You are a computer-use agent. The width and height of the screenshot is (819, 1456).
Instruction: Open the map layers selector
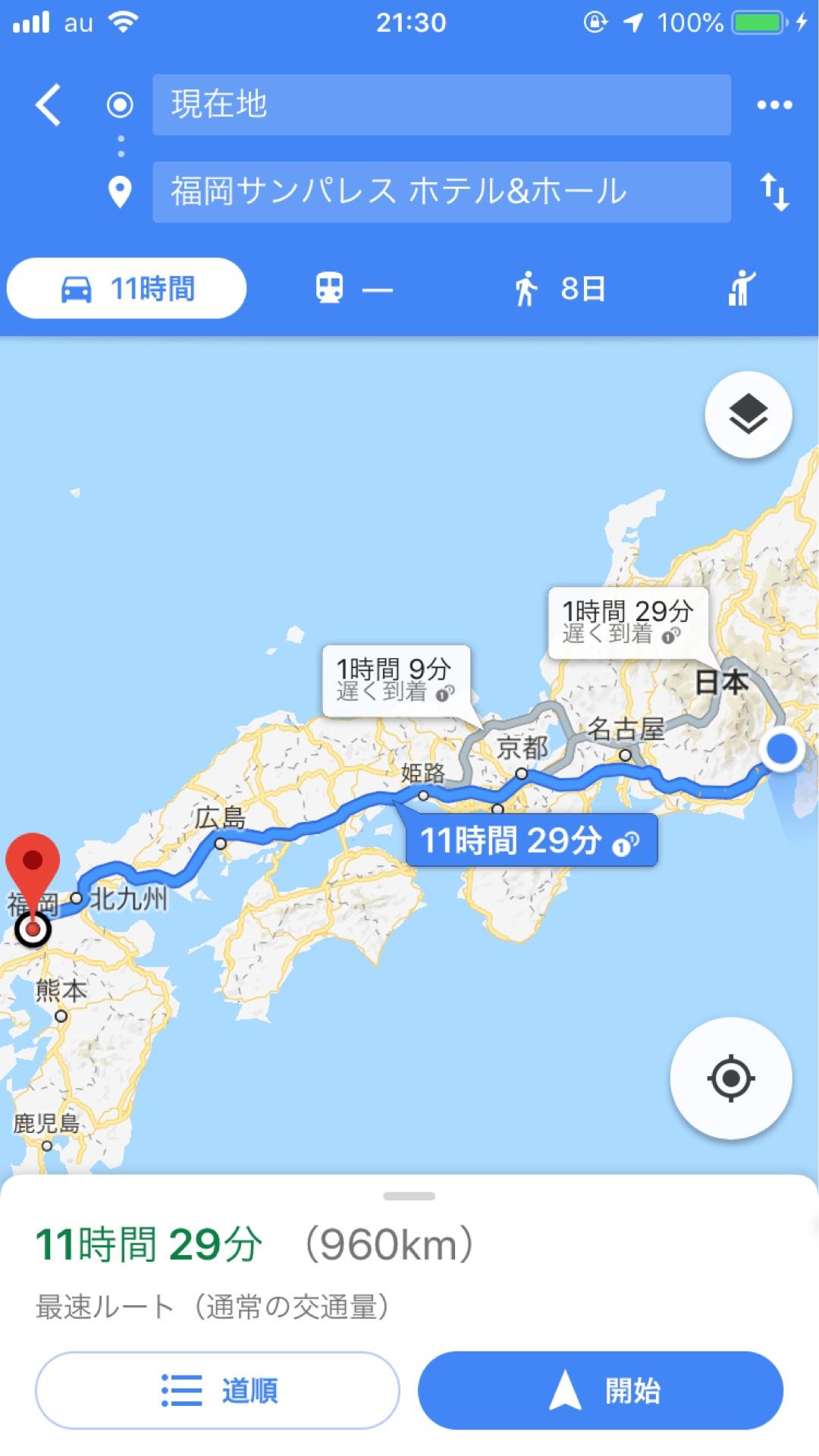(747, 416)
